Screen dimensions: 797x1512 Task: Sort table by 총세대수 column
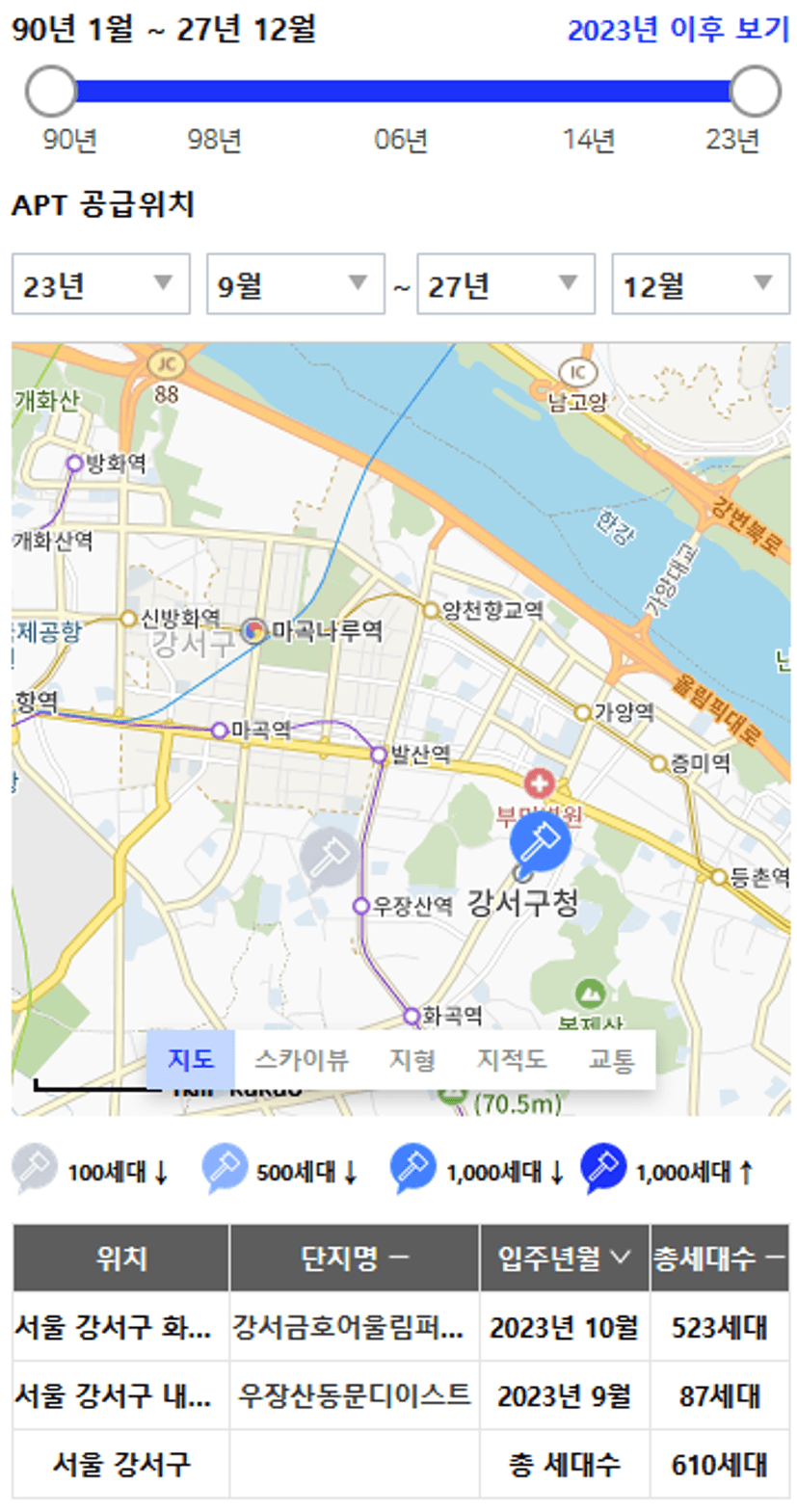coord(720,1258)
